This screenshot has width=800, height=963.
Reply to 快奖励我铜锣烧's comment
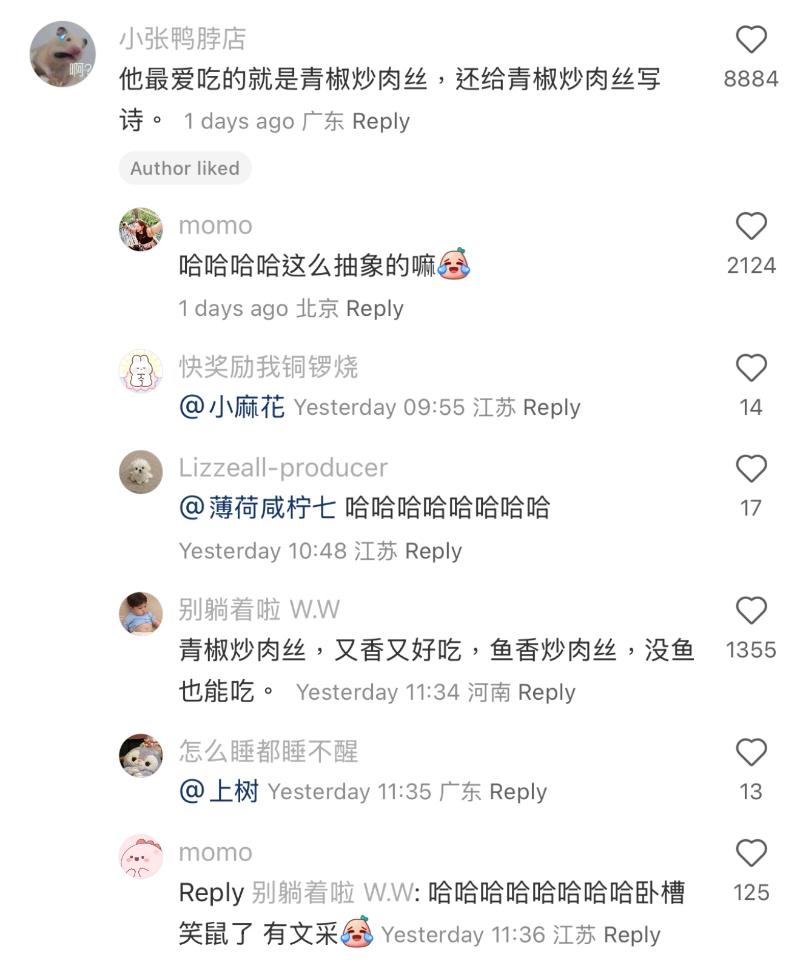tap(551, 407)
